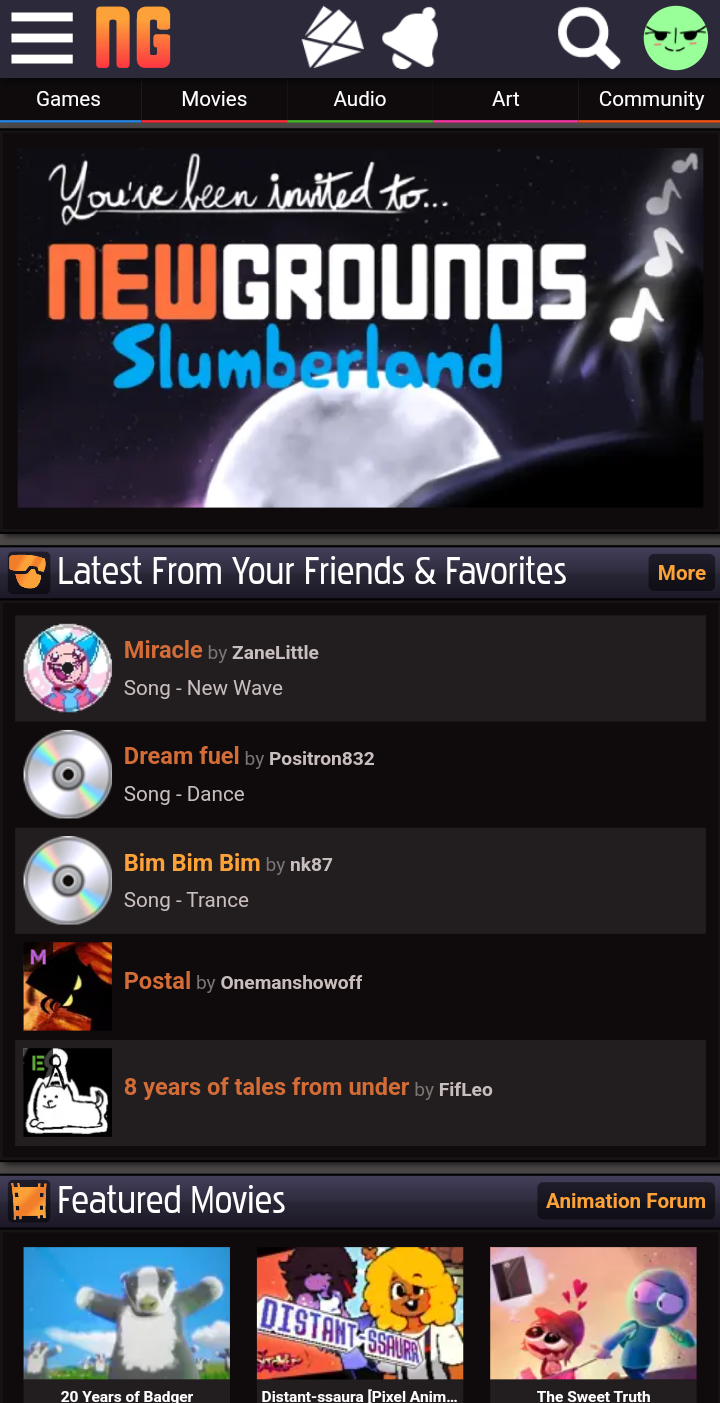Switch to the Community tab

click(x=651, y=99)
